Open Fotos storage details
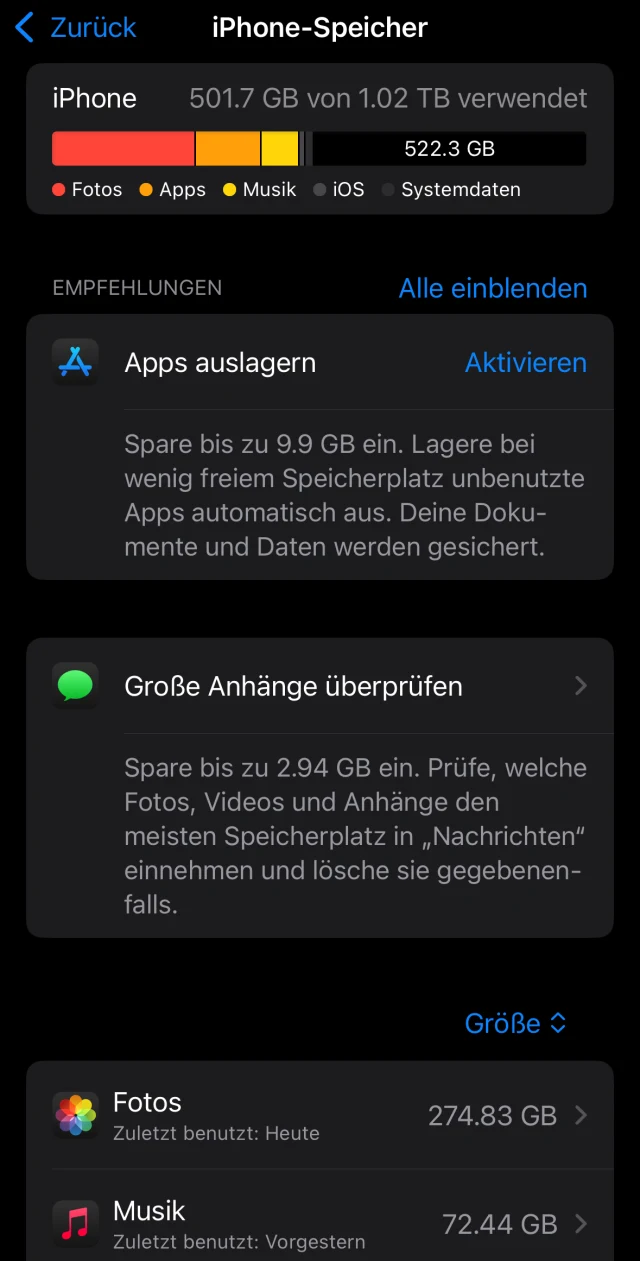The height and width of the screenshot is (1261, 640). (320, 1115)
